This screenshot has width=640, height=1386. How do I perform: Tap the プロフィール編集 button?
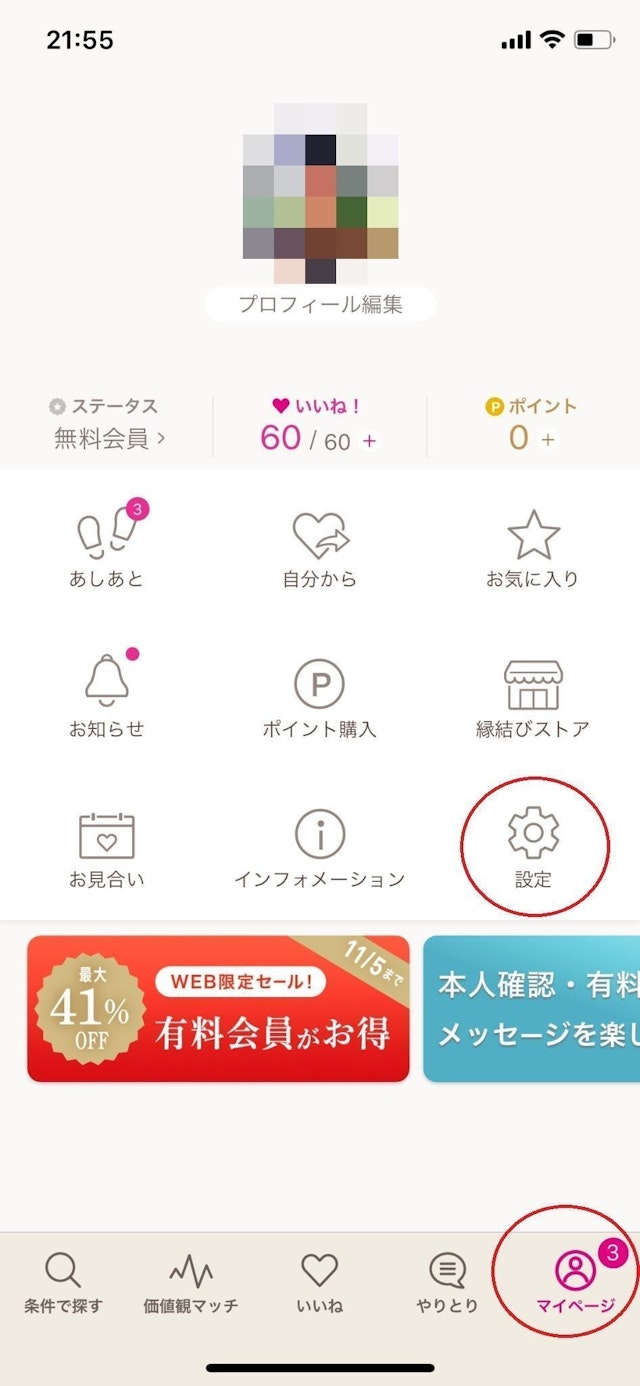(320, 305)
